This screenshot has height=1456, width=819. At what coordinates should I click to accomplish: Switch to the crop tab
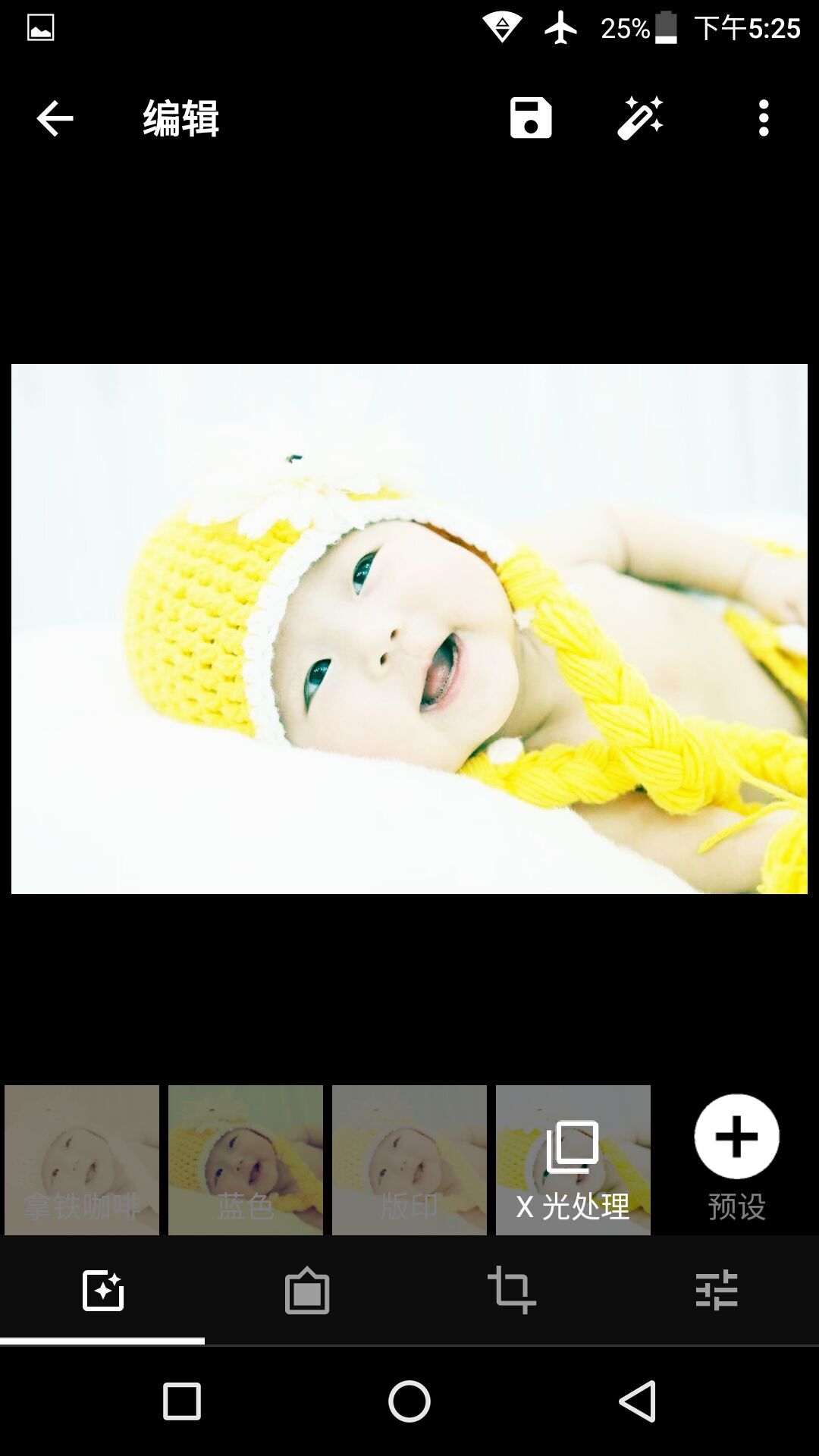pyautogui.click(x=512, y=1290)
